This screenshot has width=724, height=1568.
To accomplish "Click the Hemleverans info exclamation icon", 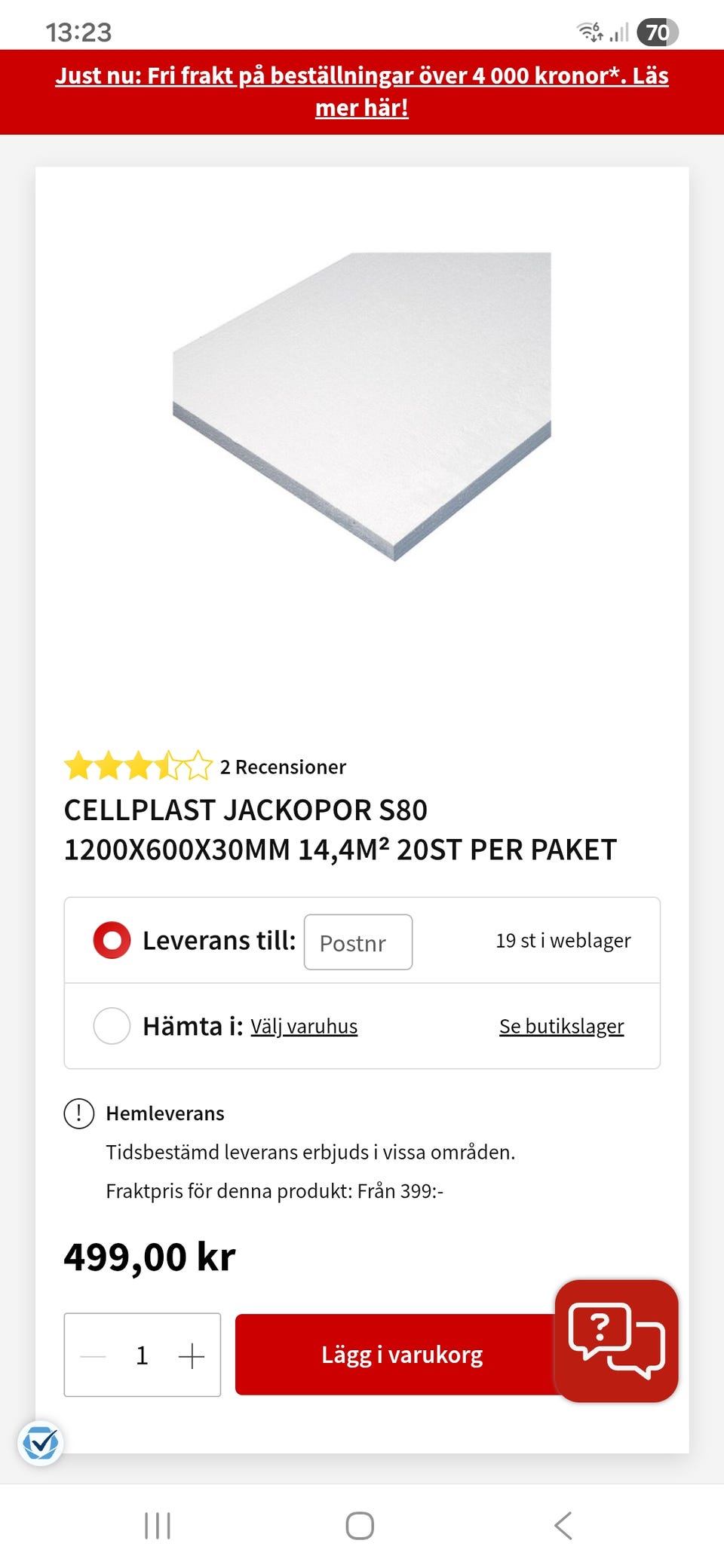I will (79, 1112).
